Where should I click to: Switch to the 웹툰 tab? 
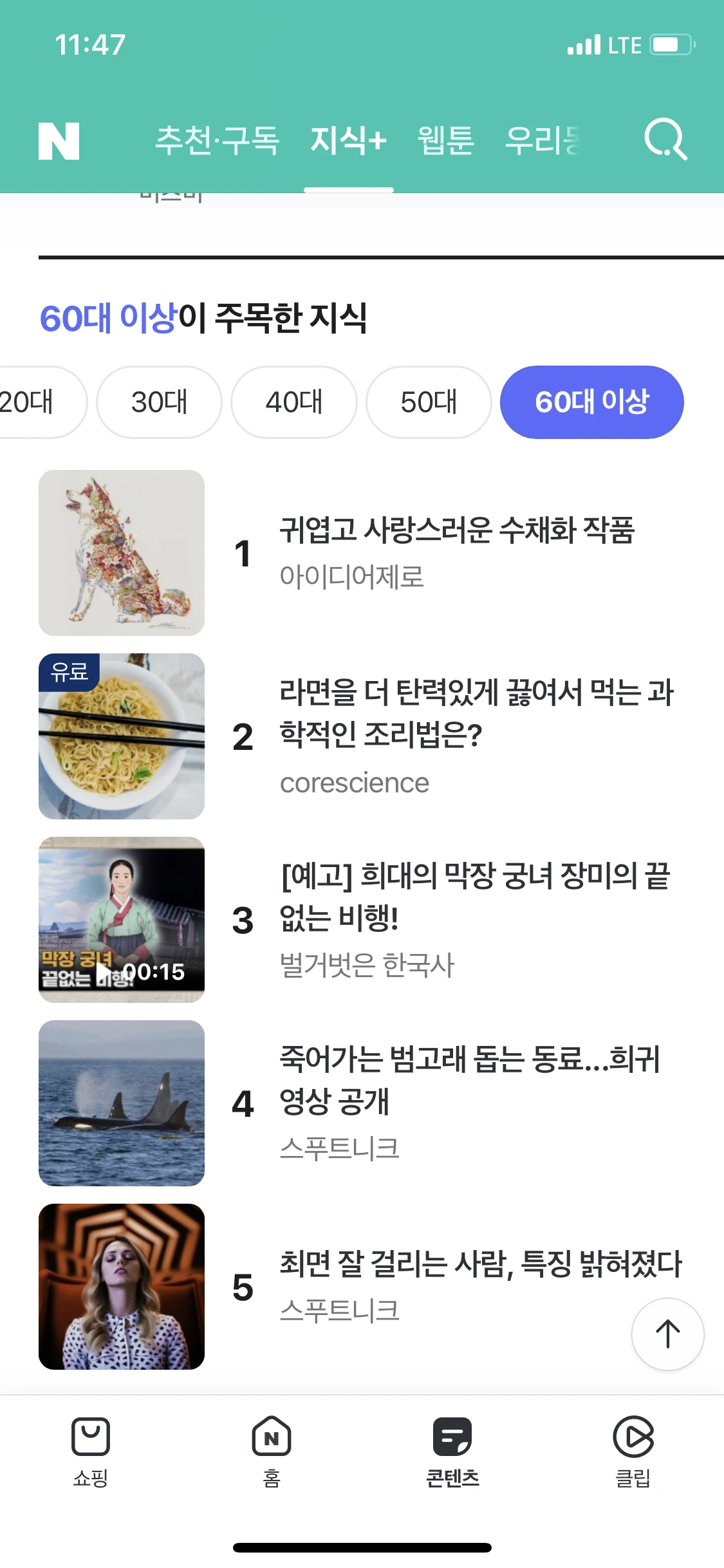coord(445,140)
